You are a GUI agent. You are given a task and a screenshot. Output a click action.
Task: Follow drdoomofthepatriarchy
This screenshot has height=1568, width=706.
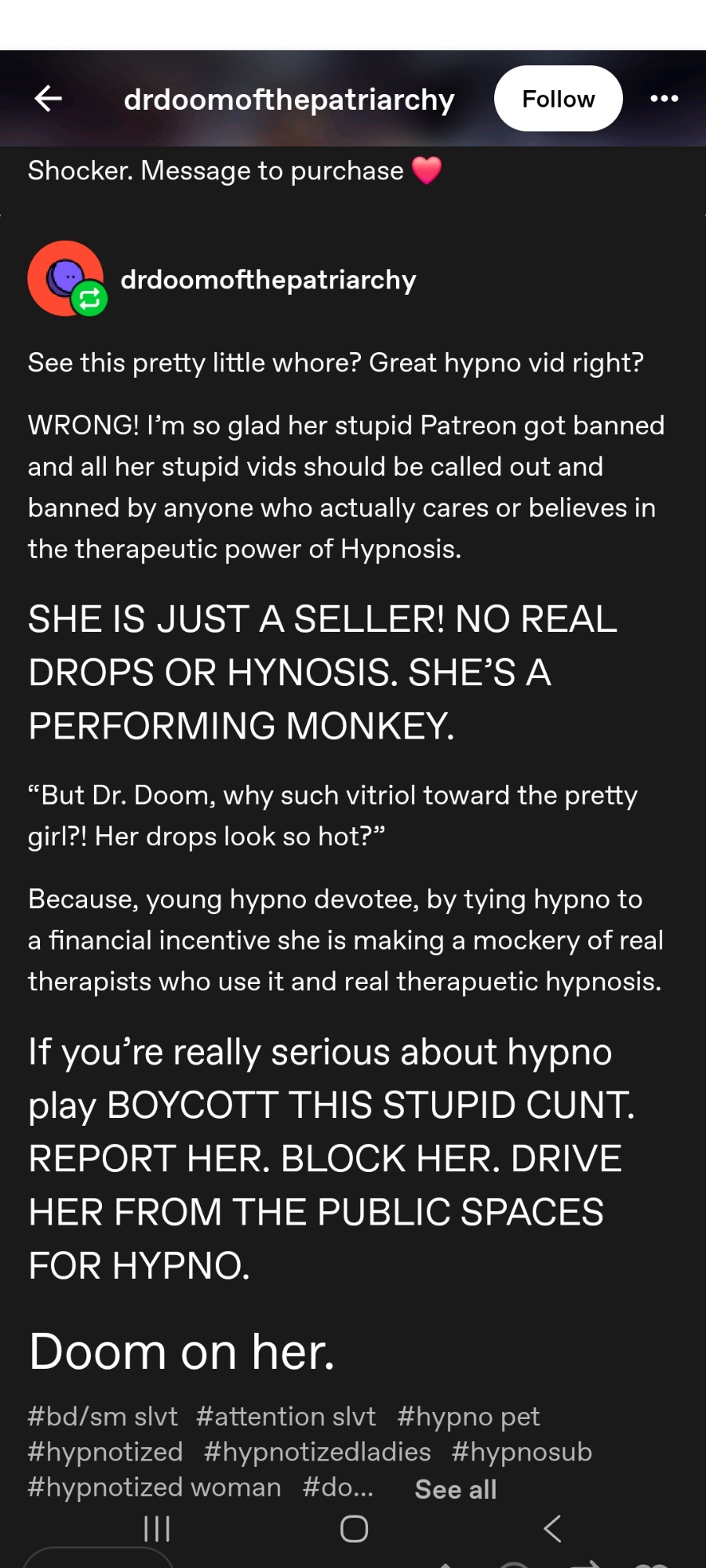tap(558, 99)
